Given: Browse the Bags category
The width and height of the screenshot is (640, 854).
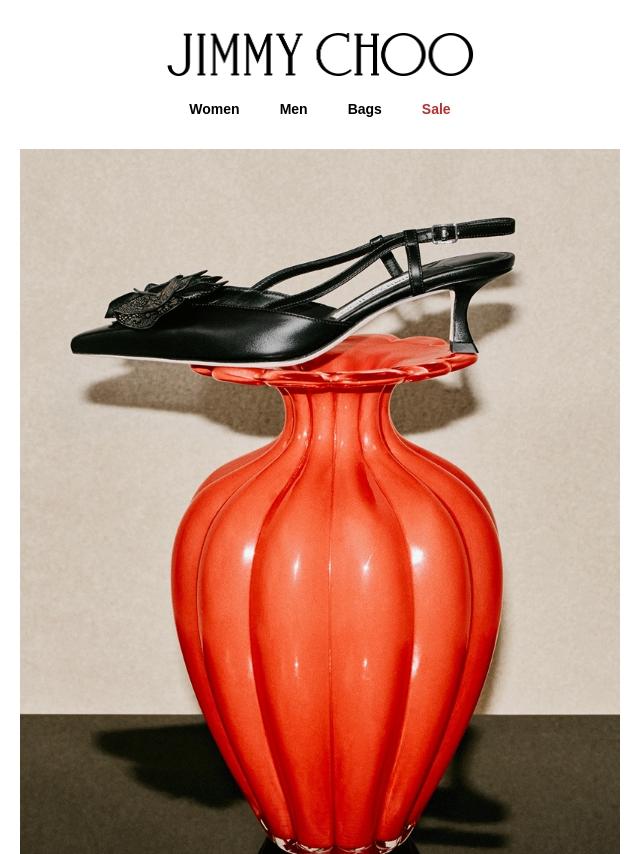Looking at the screenshot, I should click(x=364, y=109).
